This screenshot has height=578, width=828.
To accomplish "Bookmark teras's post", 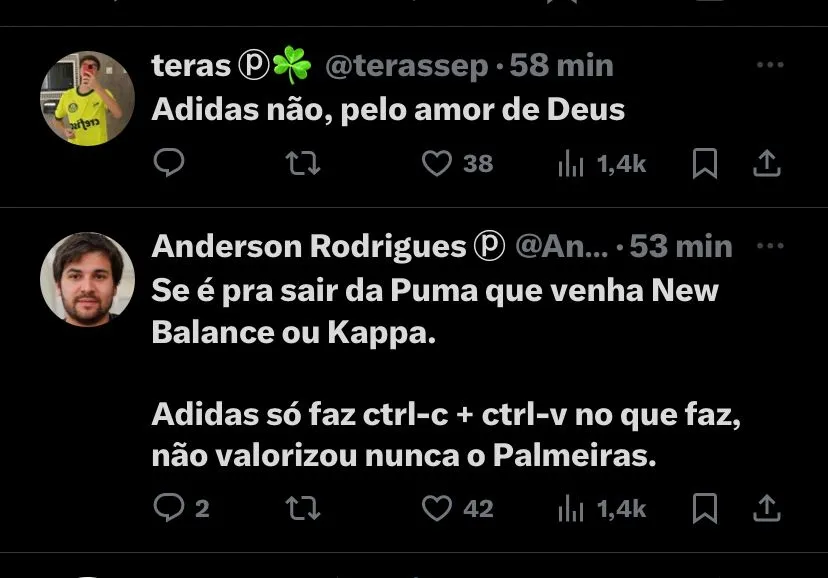I will [705, 163].
